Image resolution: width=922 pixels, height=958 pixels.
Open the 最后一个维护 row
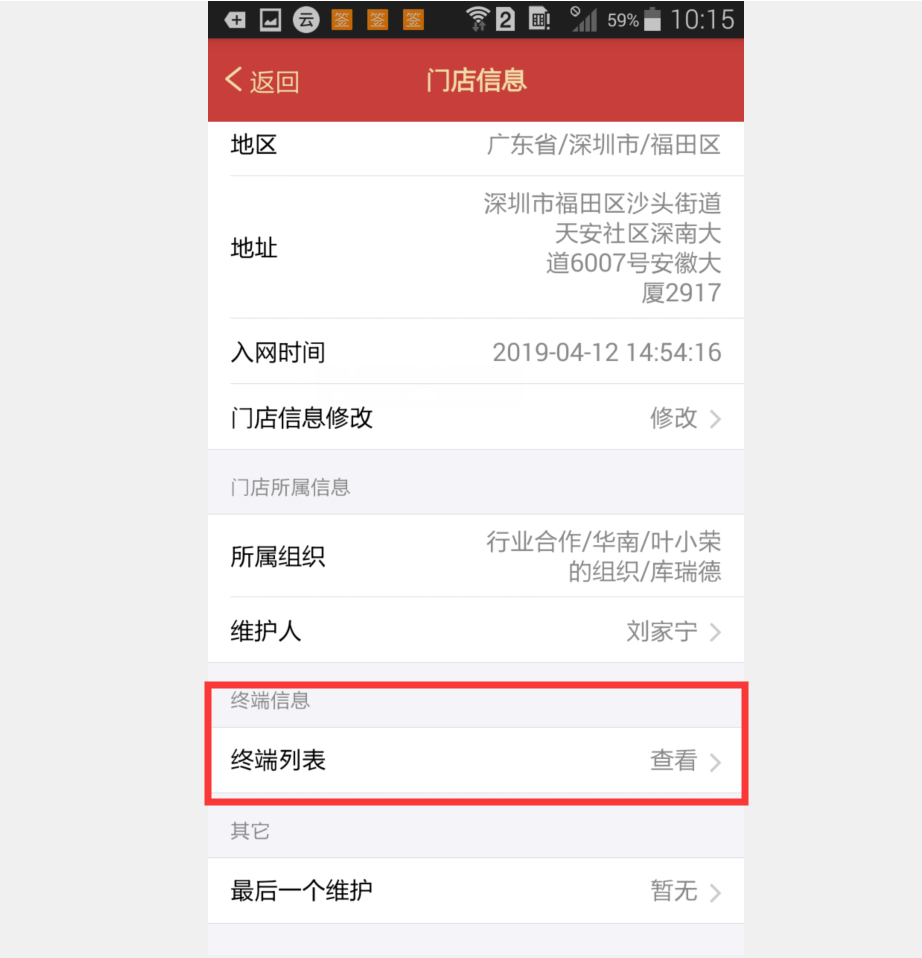pyautogui.click(x=475, y=891)
